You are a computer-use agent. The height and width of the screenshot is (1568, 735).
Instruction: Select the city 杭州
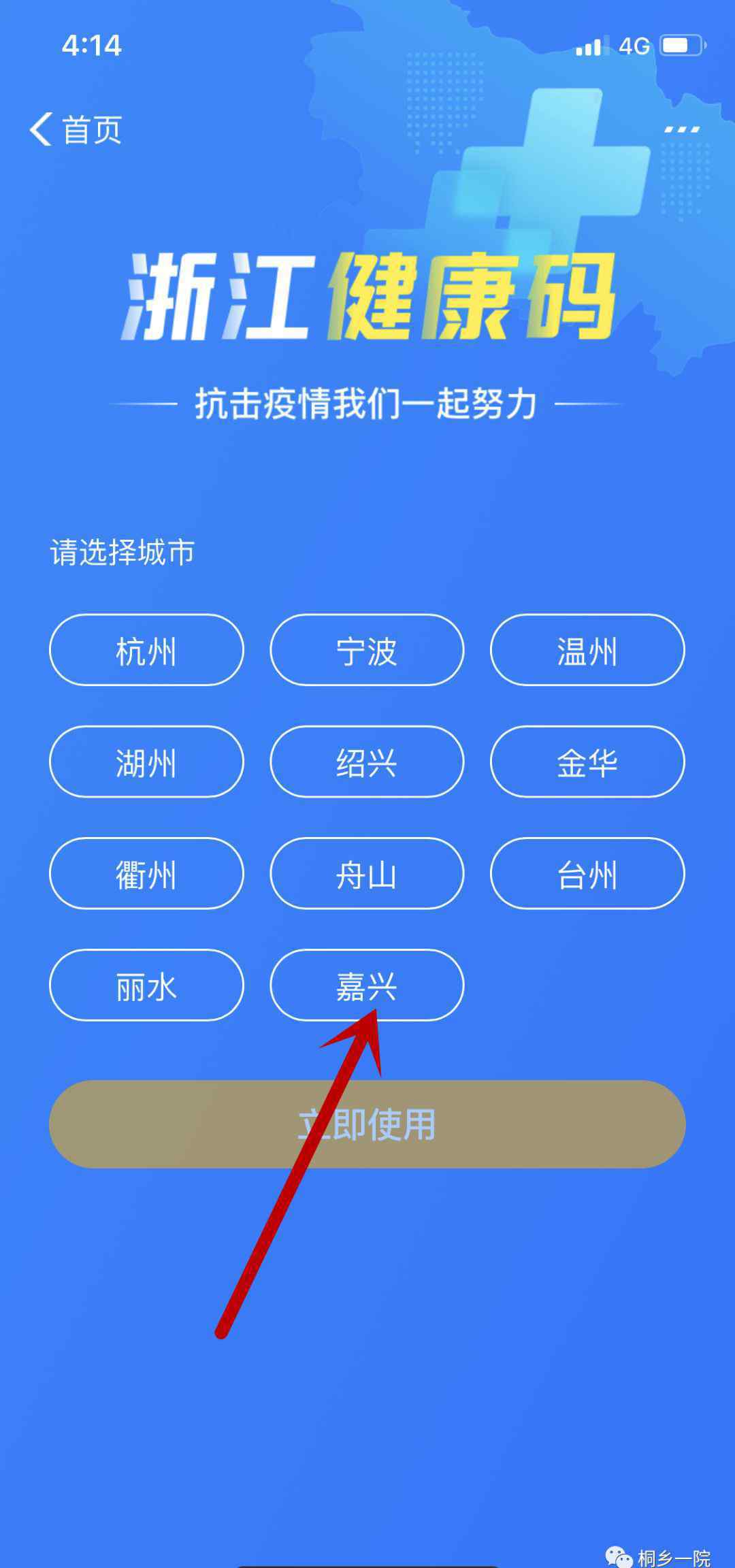point(146,650)
